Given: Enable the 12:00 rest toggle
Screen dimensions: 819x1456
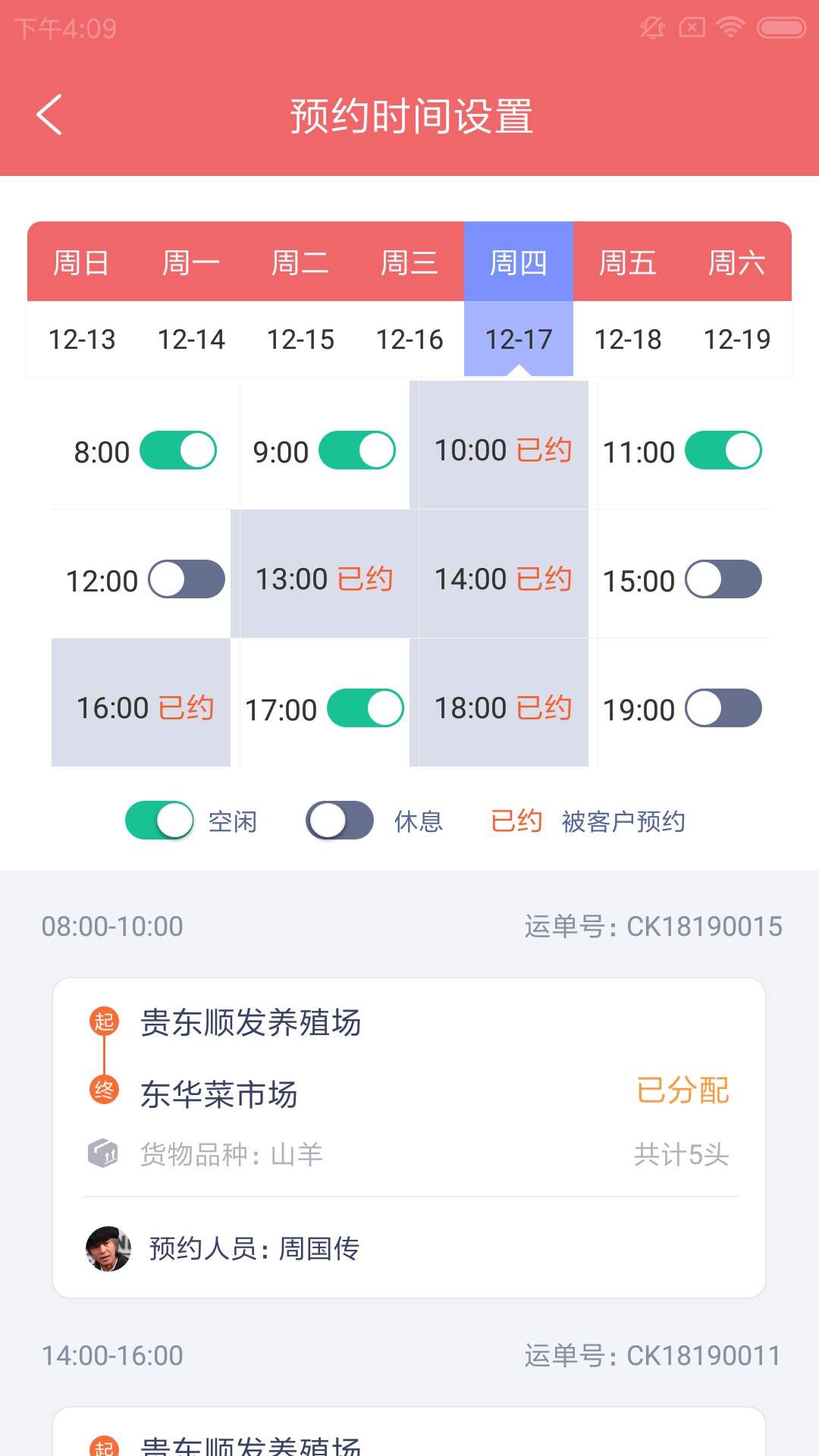Looking at the screenshot, I should 187,579.
